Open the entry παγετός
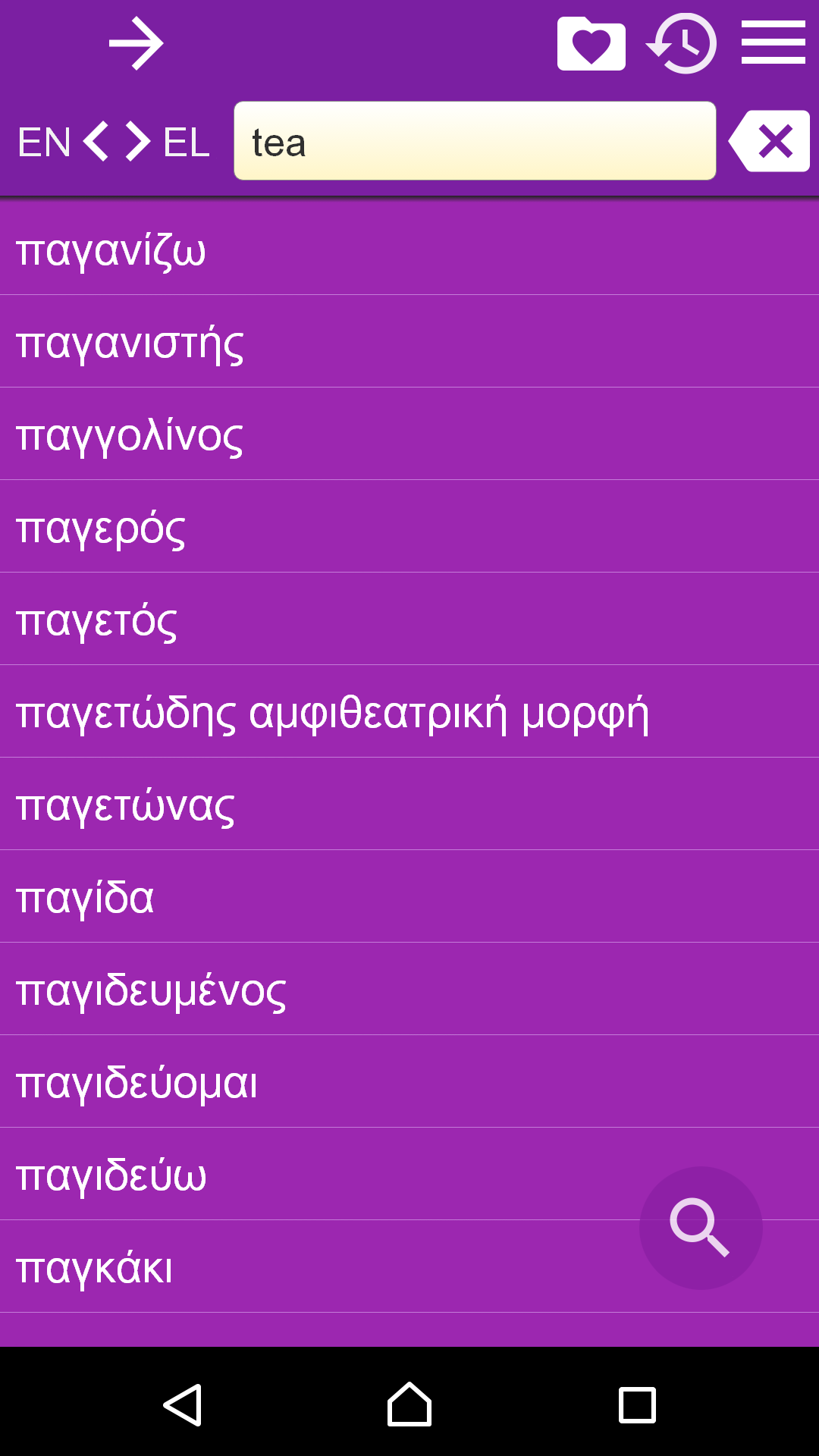The width and height of the screenshot is (819, 1456). click(x=409, y=619)
